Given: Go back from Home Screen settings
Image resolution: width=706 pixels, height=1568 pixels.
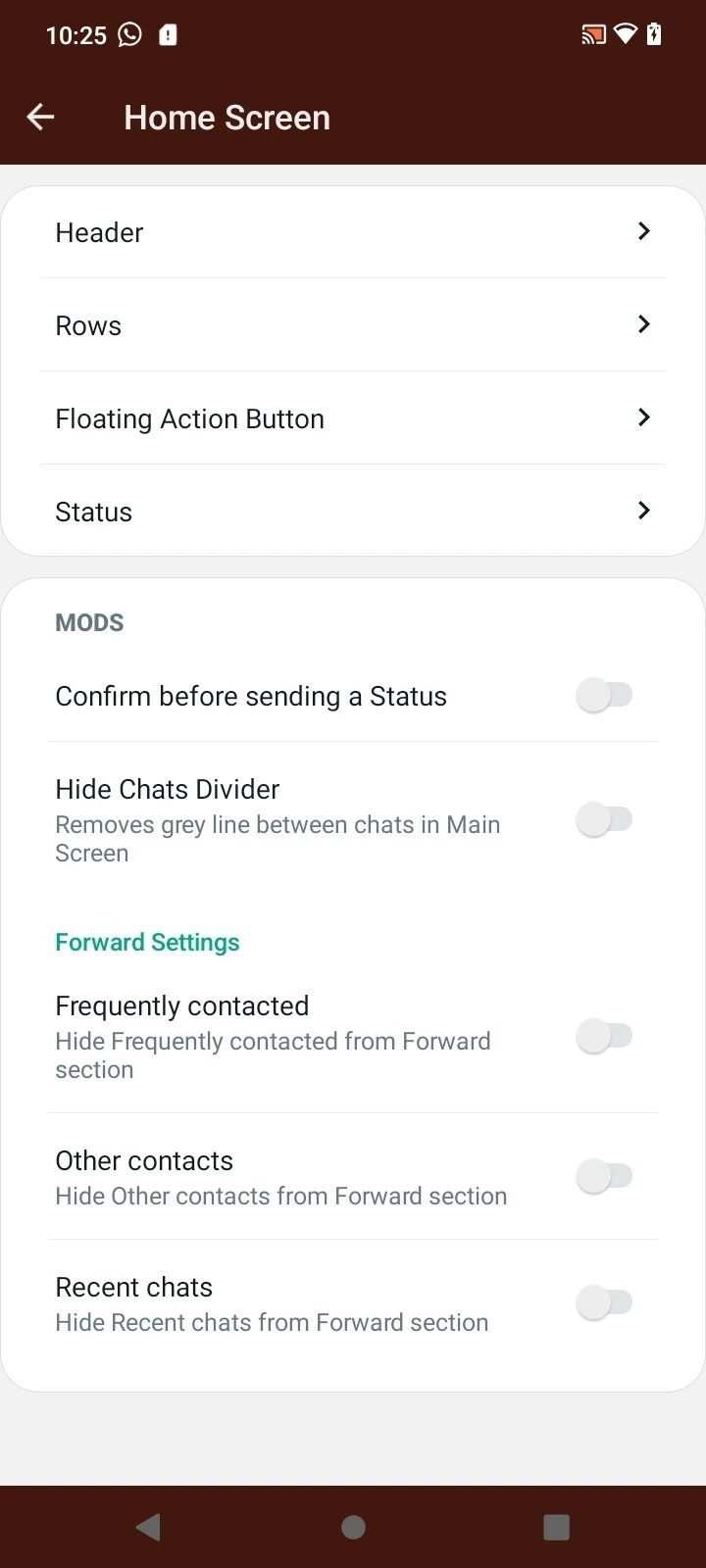Looking at the screenshot, I should pos(40,118).
